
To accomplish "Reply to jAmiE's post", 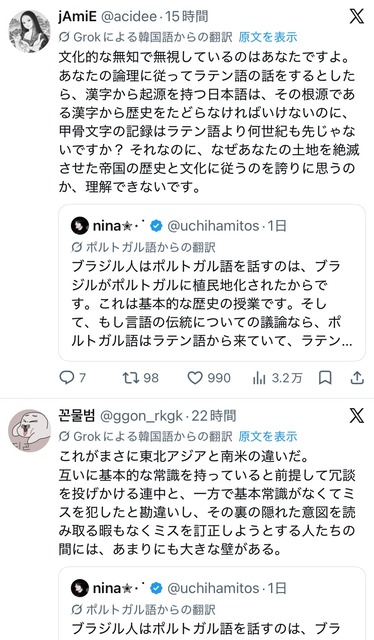I will [x=73, y=378].
